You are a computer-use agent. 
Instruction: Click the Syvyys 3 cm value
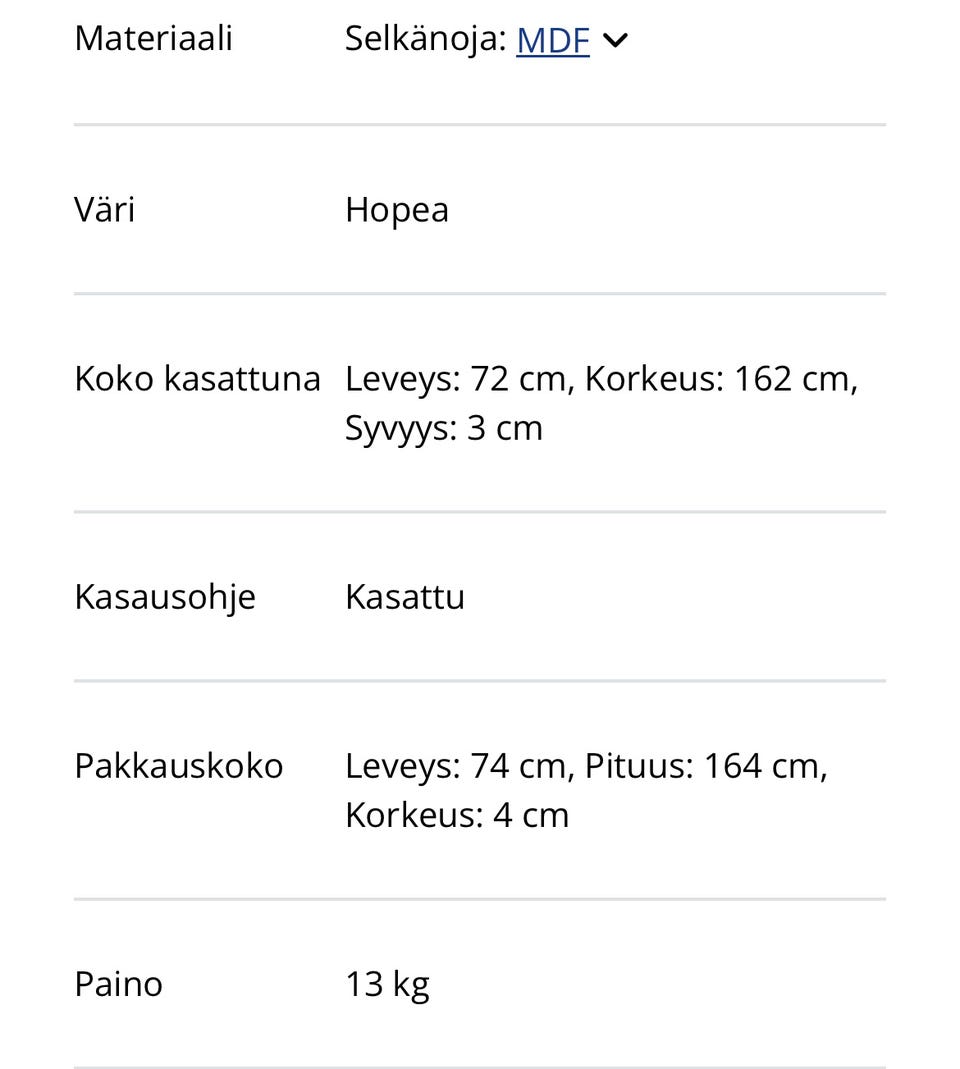443,427
